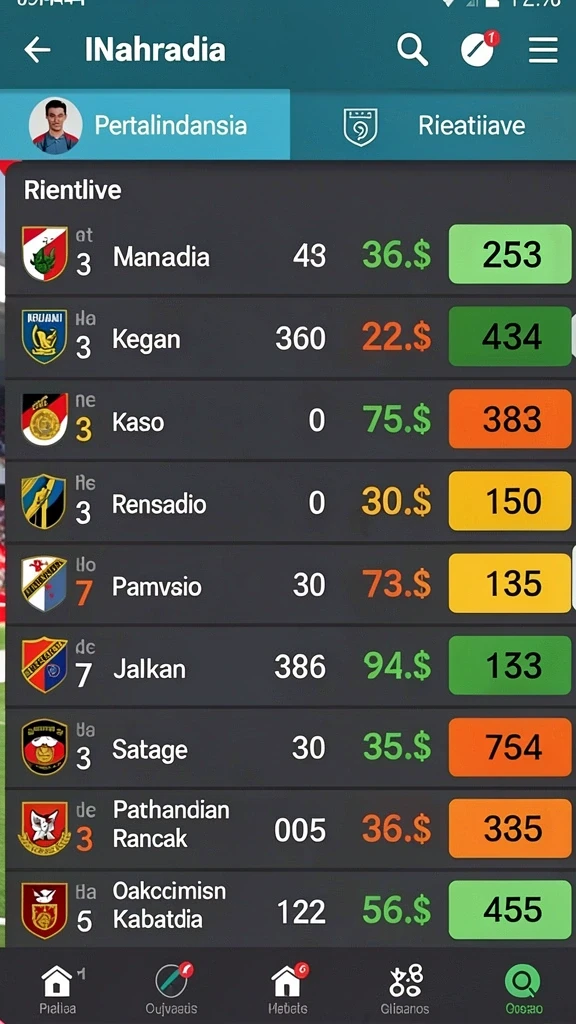
Task: Open the Pathandian Rancak row
Action: 291,829
